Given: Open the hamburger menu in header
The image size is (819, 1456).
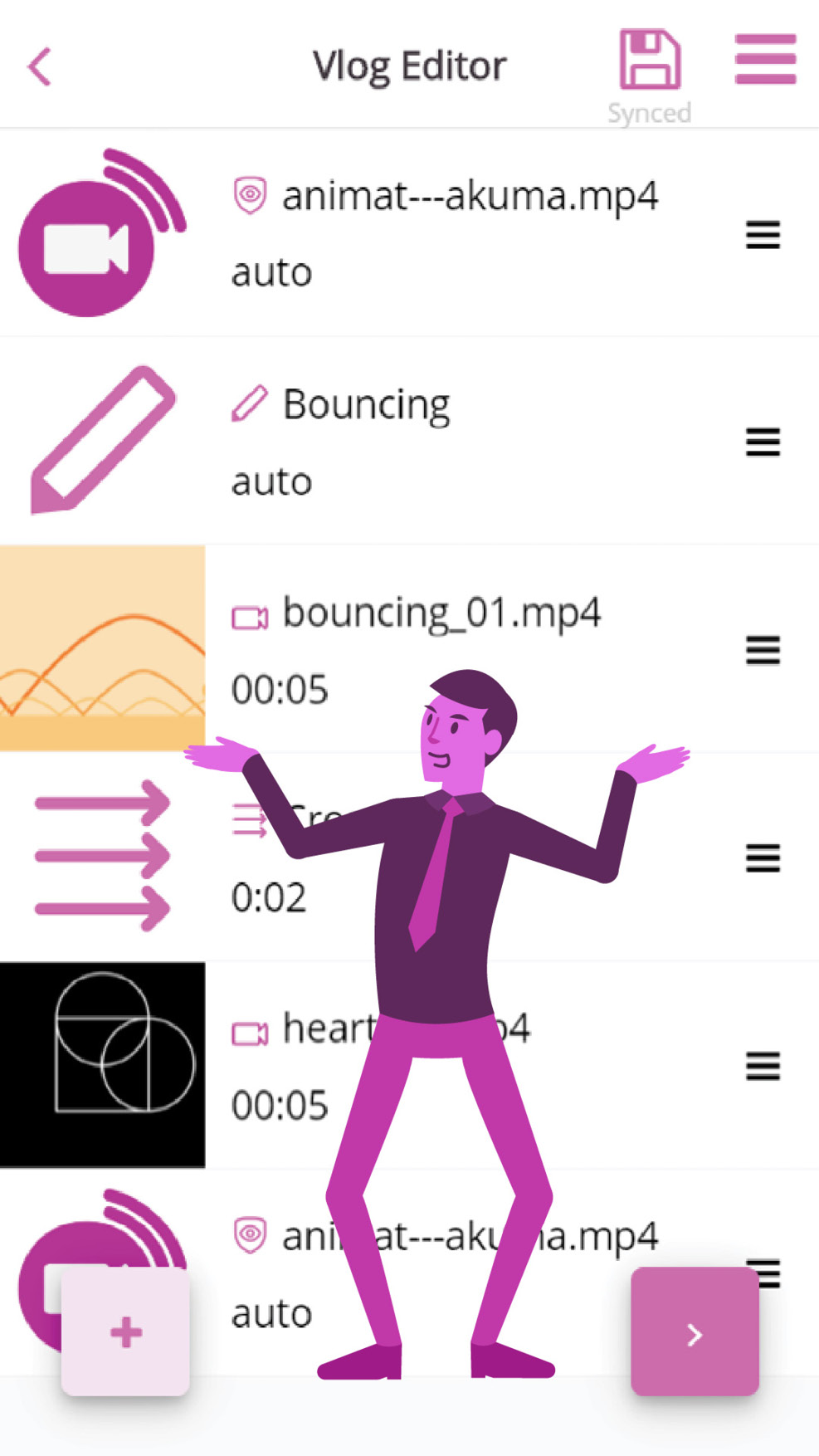Looking at the screenshot, I should coord(765,60).
